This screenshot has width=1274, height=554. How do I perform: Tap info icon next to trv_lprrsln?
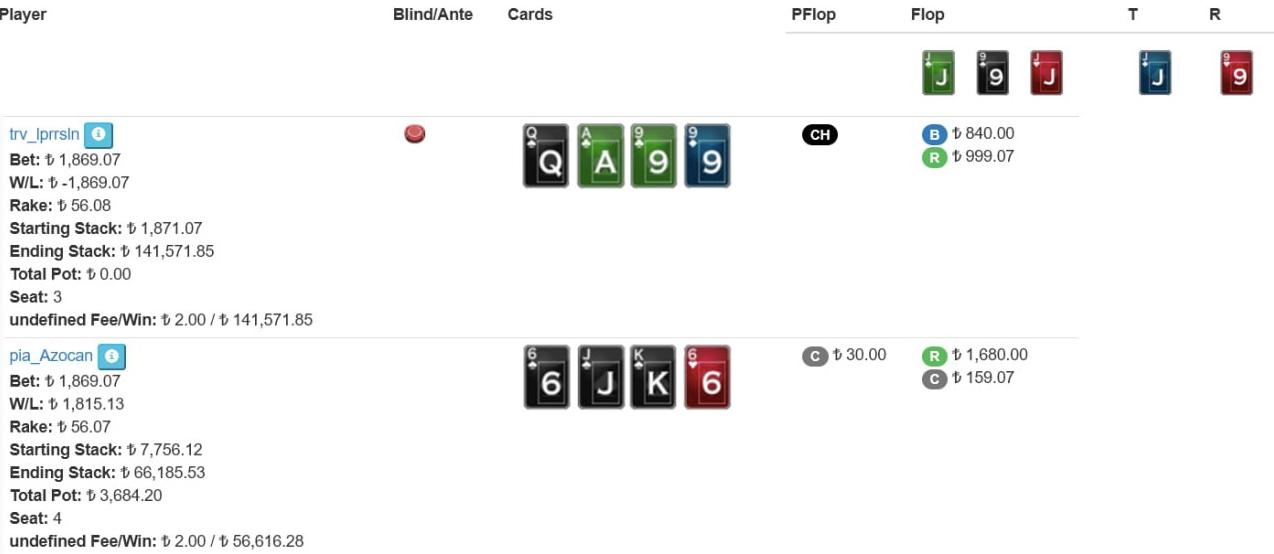pyautogui.click(x=98, y=134)
